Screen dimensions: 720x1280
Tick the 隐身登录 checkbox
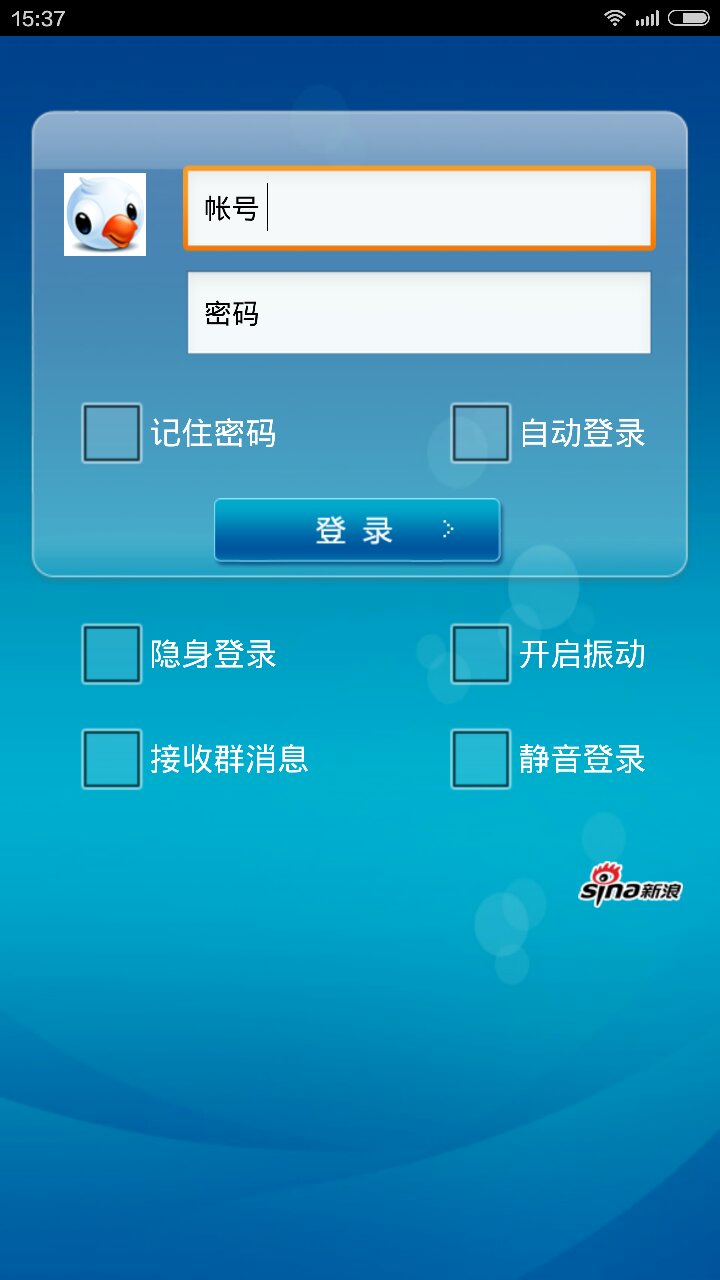coord(112,654)
